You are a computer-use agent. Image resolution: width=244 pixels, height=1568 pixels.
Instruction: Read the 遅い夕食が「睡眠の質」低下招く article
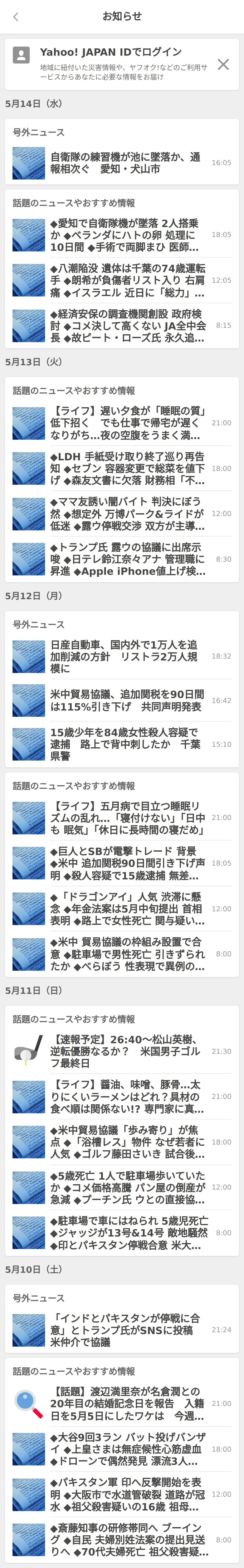coord(122,423)
